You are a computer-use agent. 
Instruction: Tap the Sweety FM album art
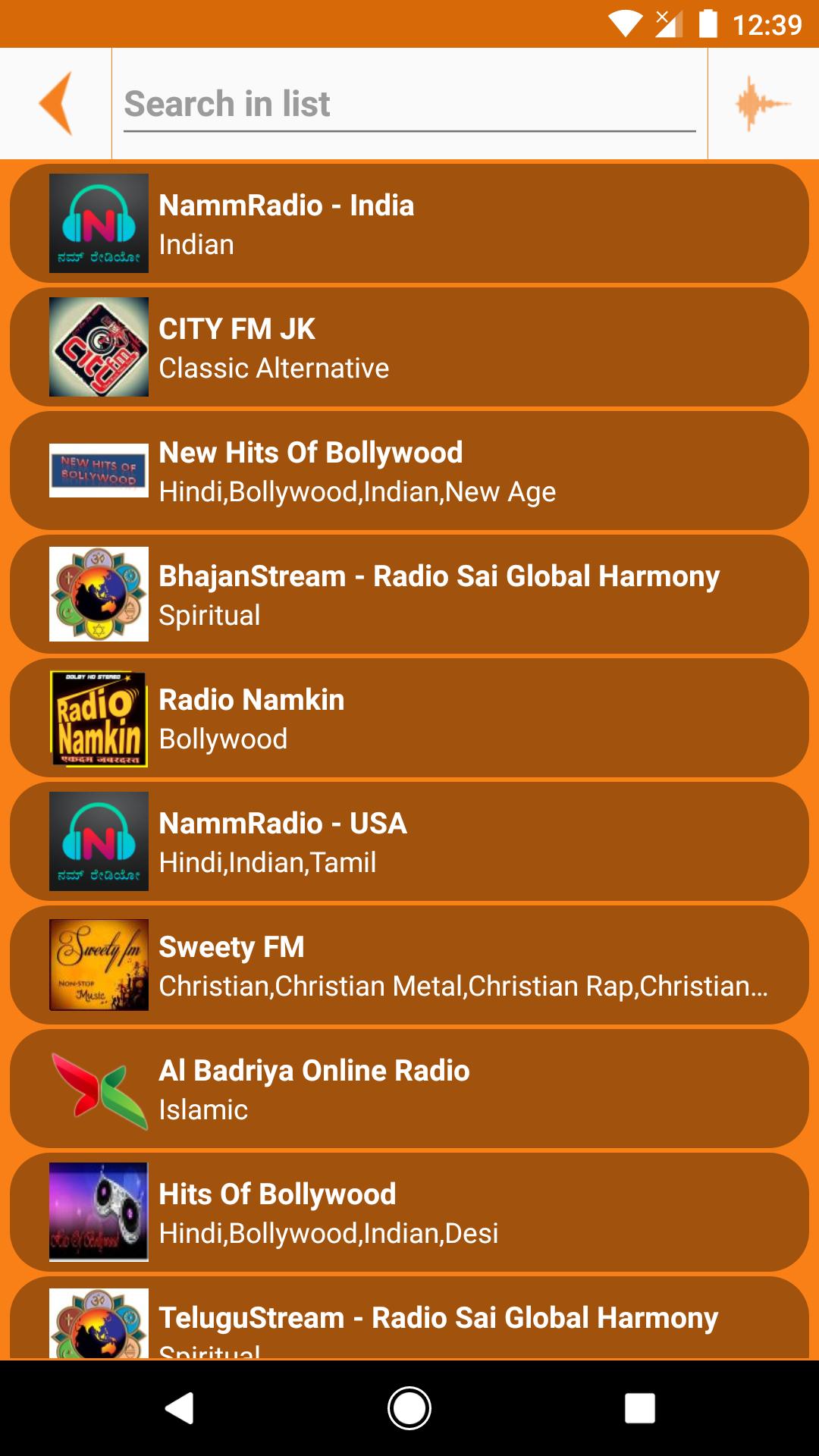99,965
